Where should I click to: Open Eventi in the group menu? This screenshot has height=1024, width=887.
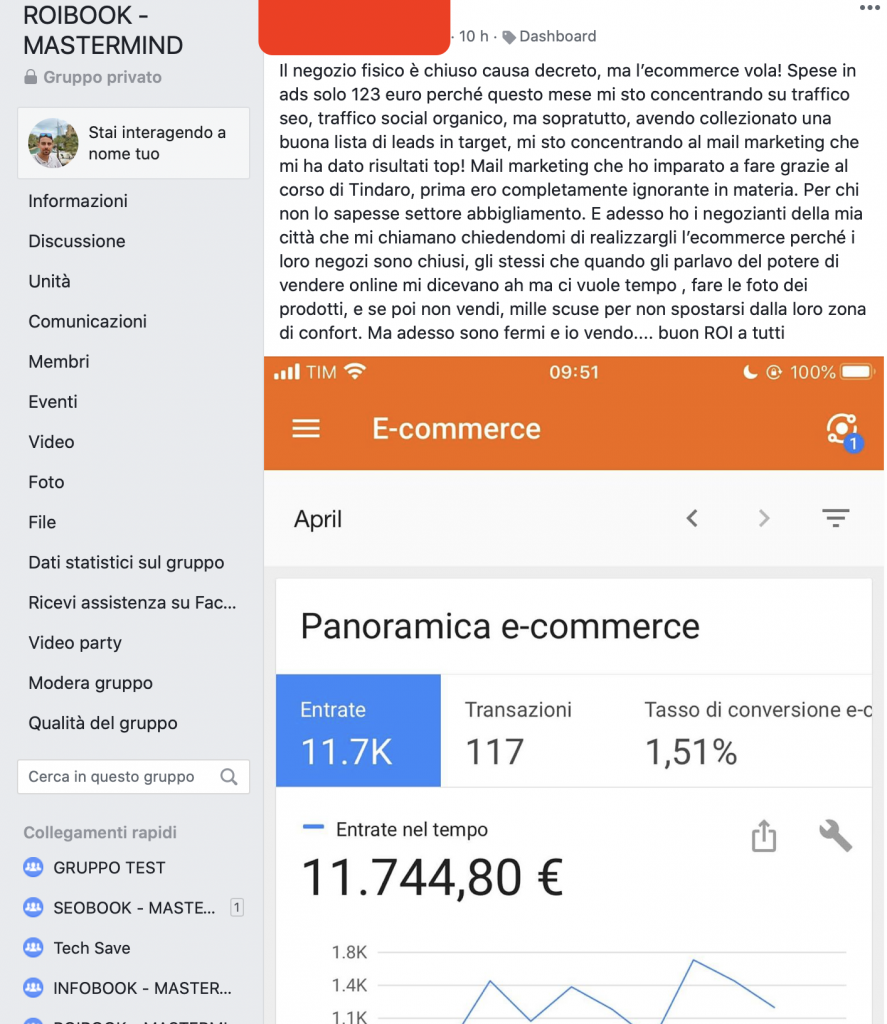[x=53, y=401]
